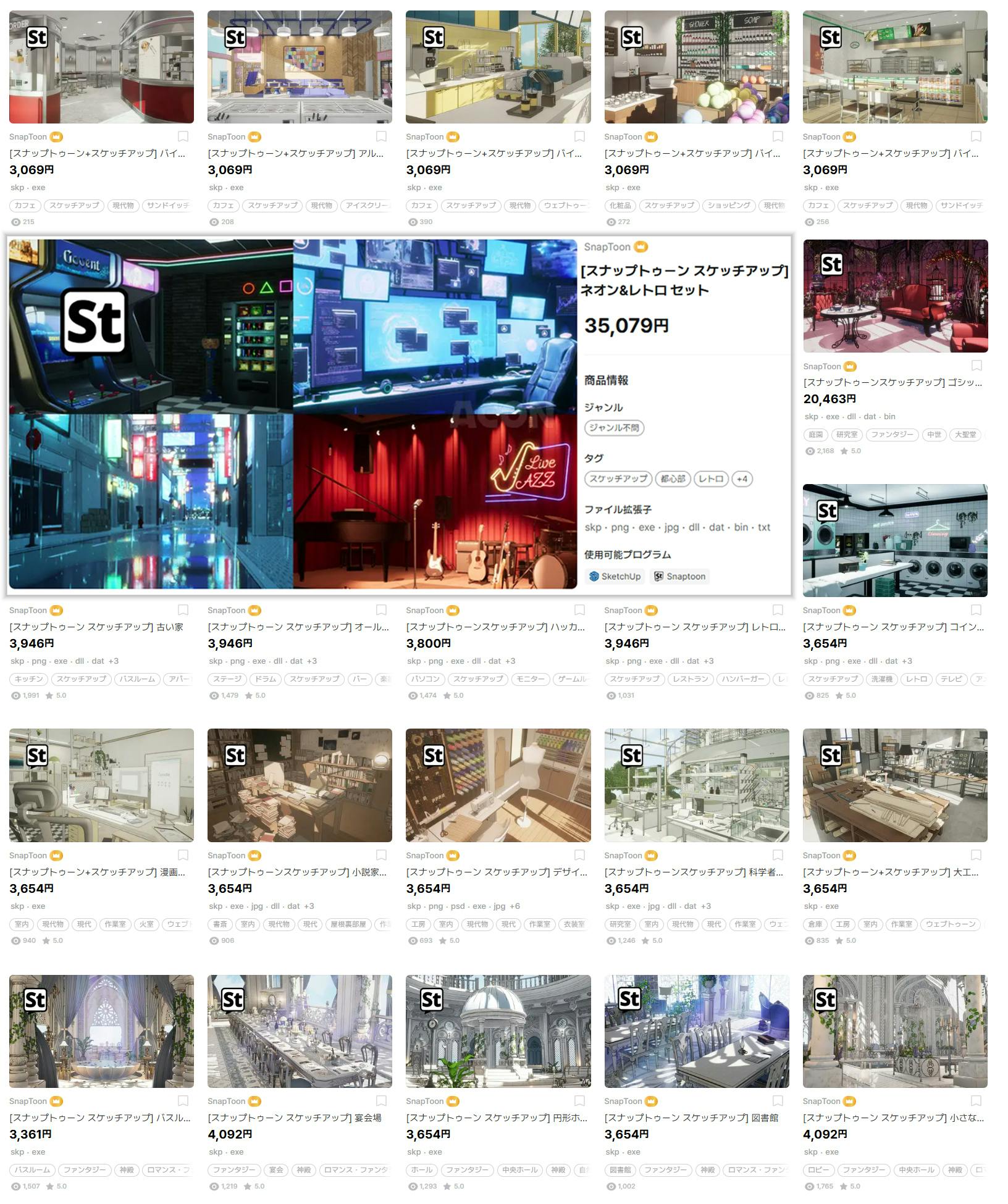This screenshot has height=1204, width=1008.
Task: Select the 都心部 tag in the preview panel
Action: click(673, 479)
